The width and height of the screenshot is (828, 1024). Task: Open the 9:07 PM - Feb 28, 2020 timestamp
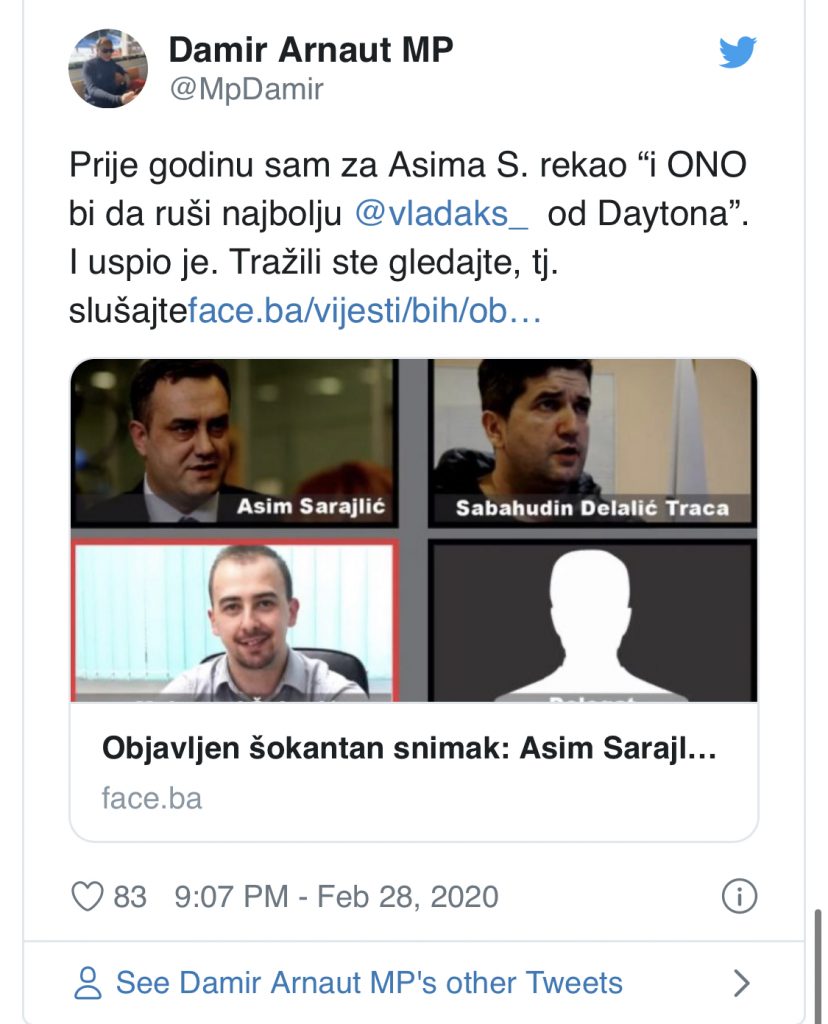click(336, 896)
